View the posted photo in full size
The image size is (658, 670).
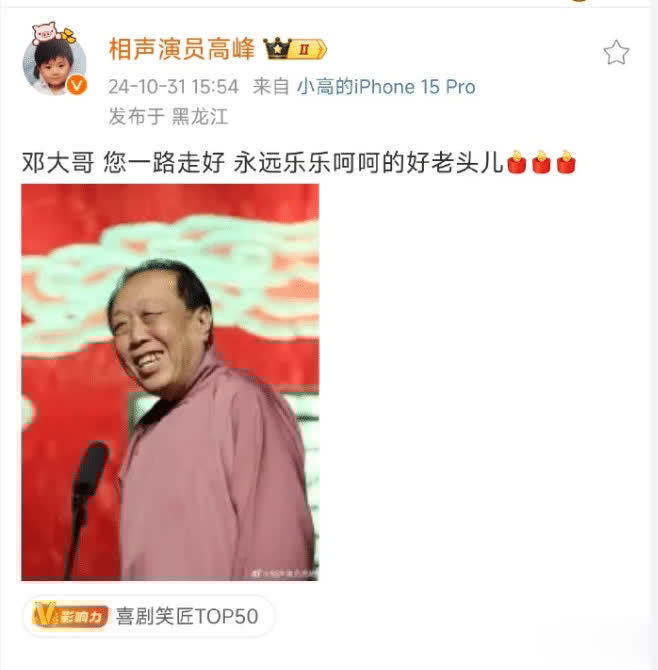click(170, 381)
